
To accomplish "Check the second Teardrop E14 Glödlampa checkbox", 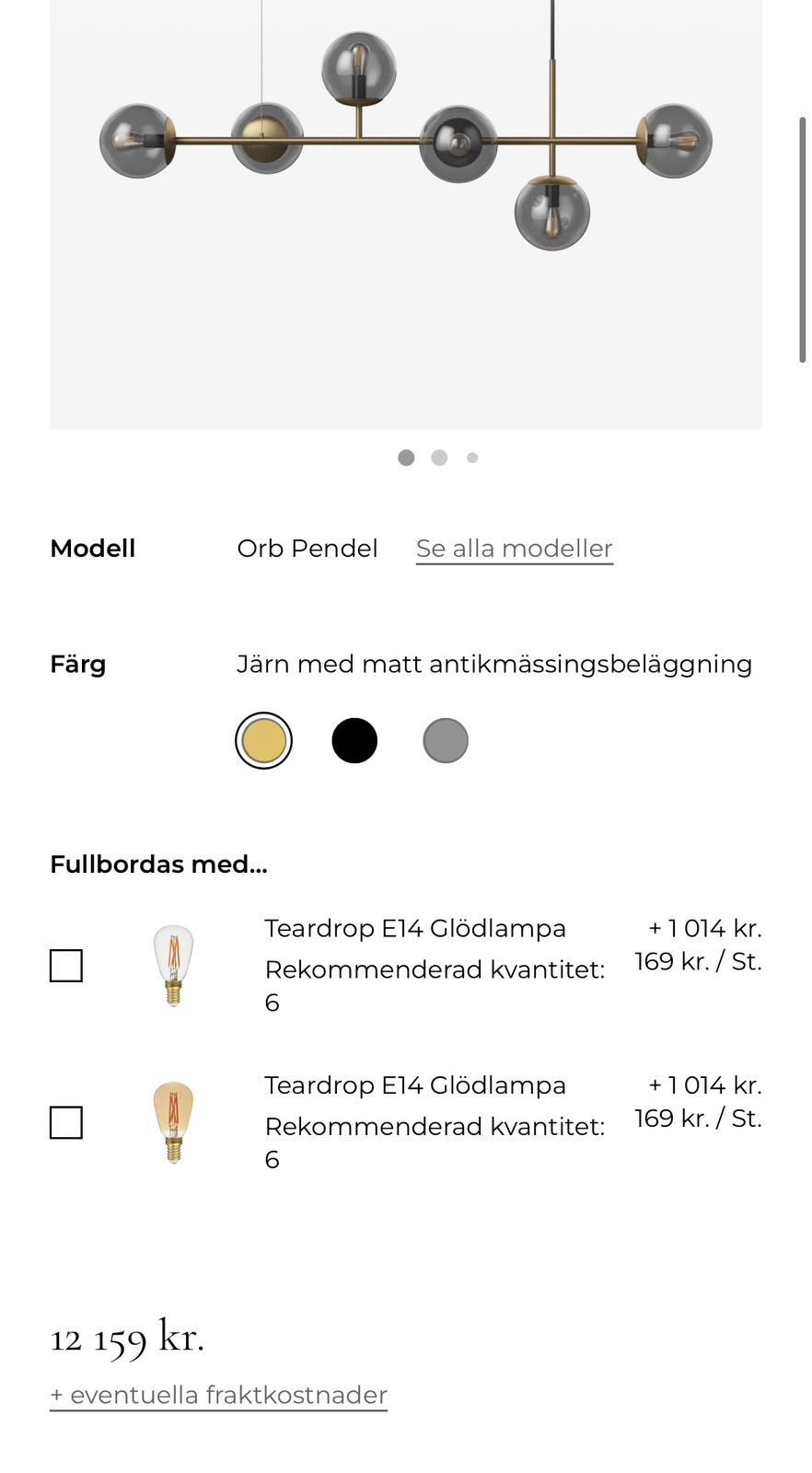I will click(65, 1122).
